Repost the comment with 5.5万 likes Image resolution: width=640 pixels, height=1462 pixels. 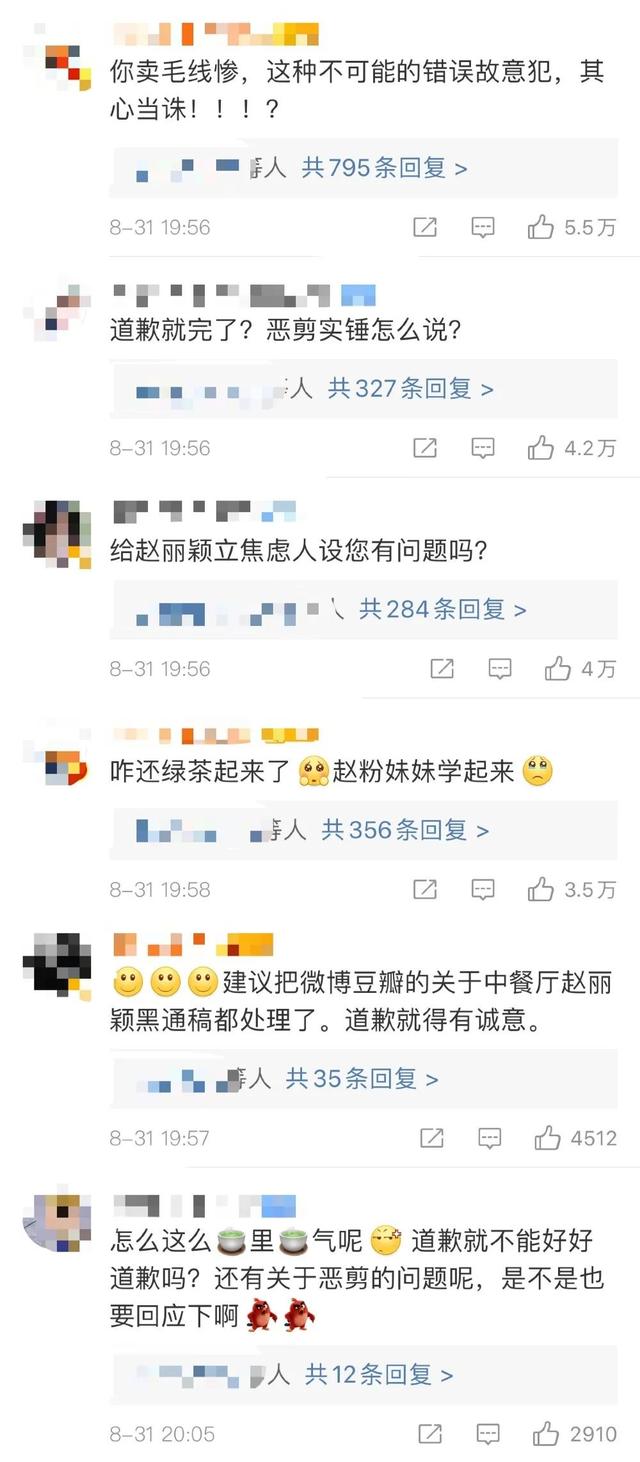(x=425, y=228)
